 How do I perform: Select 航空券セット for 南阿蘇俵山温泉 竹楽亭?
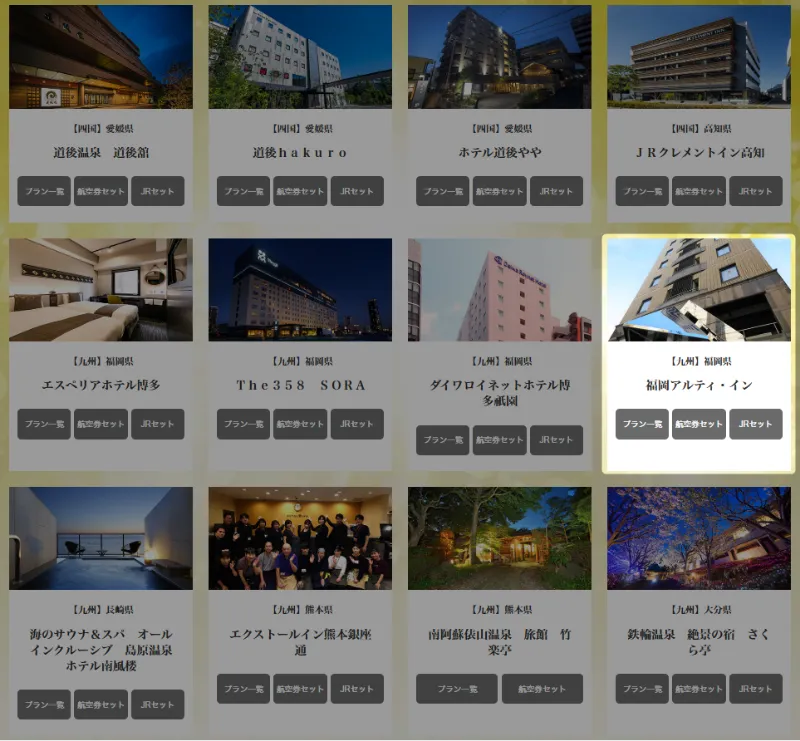(542, 689)
